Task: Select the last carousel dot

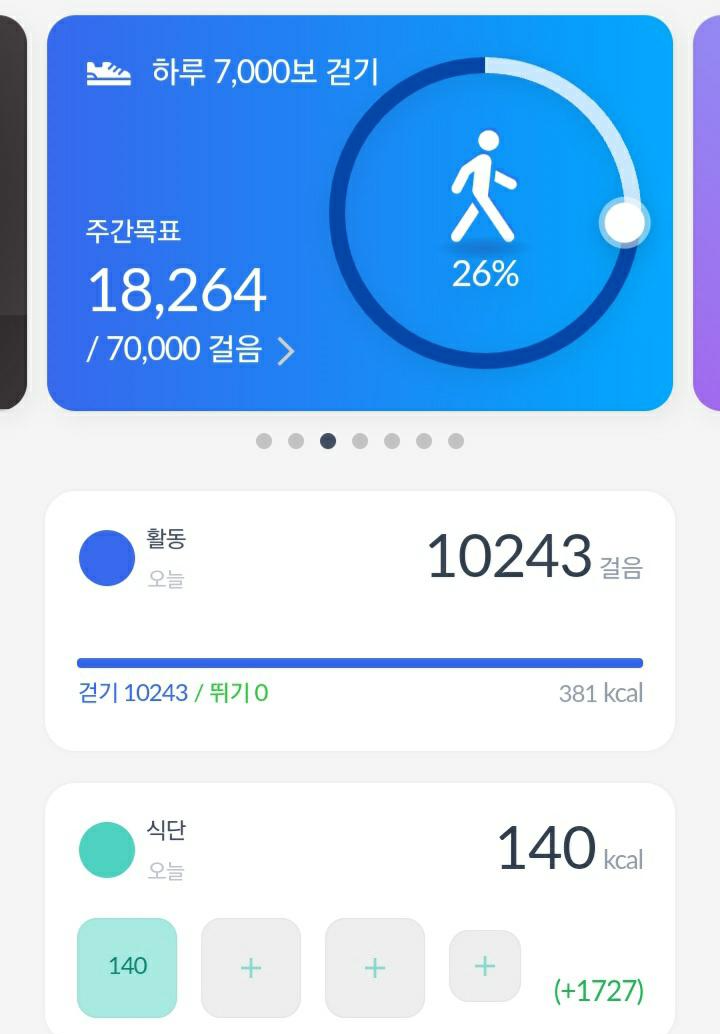Action: [x=458, y=439]
